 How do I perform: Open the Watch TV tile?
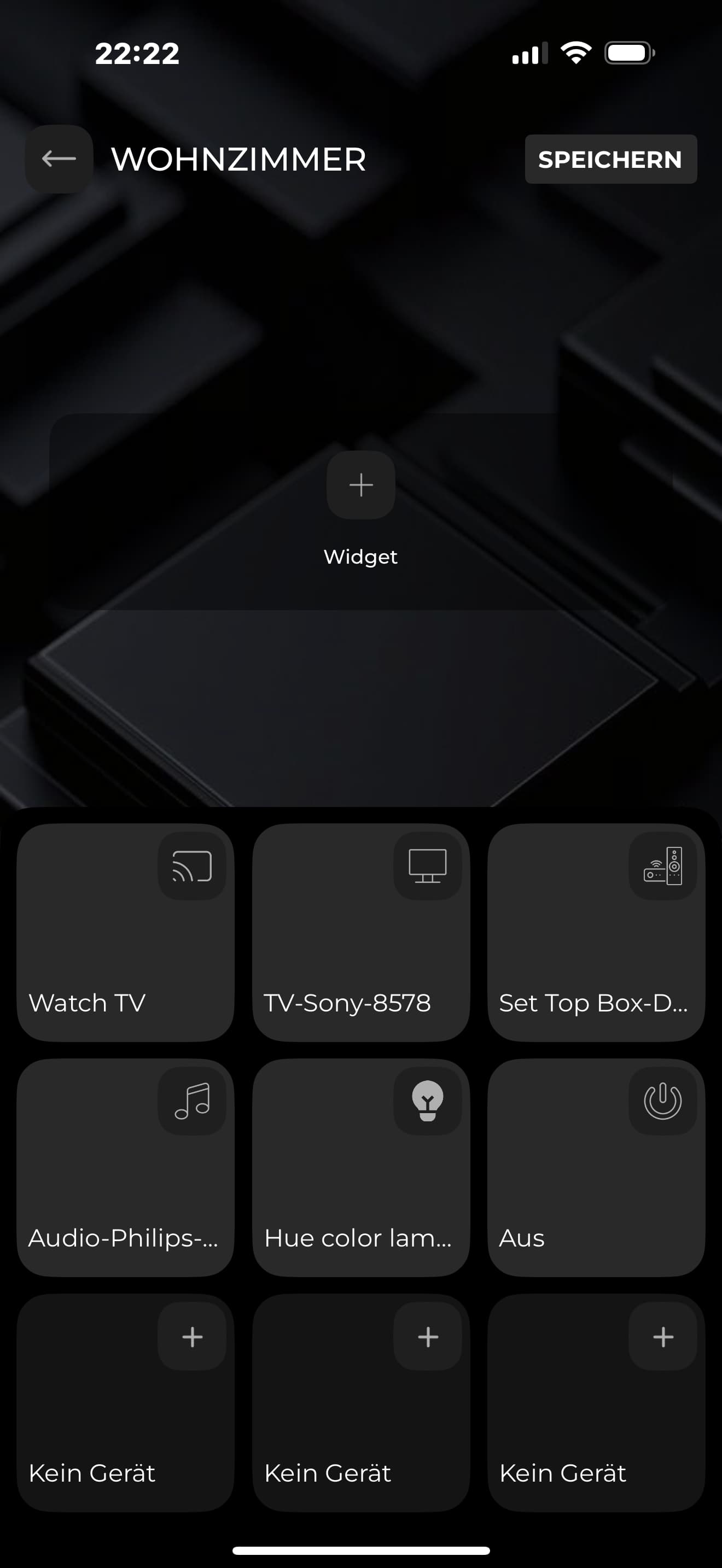[x=125, y=933]
